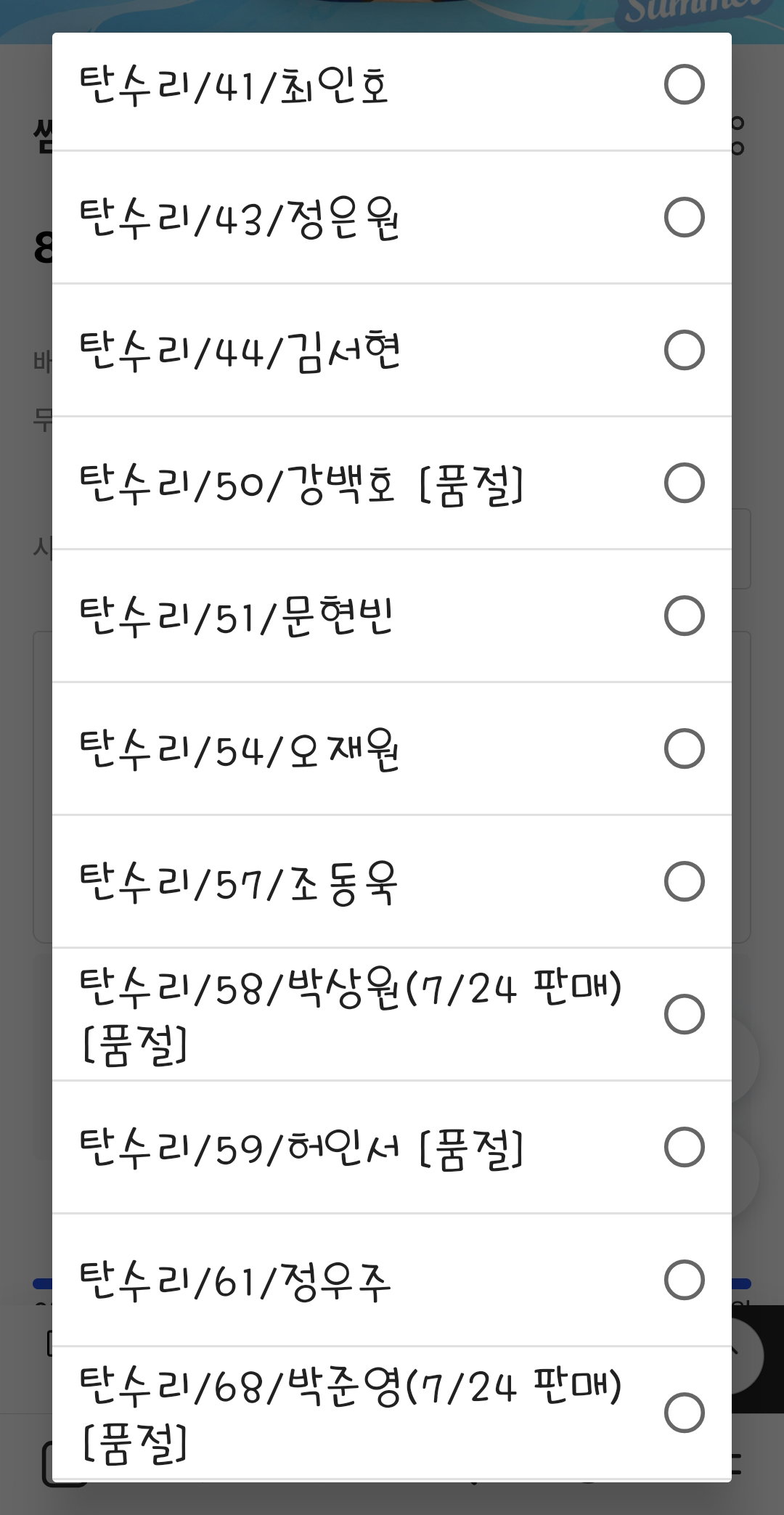
Task: Choose 탄수리/51/문현빈
Action: point(392,616)
